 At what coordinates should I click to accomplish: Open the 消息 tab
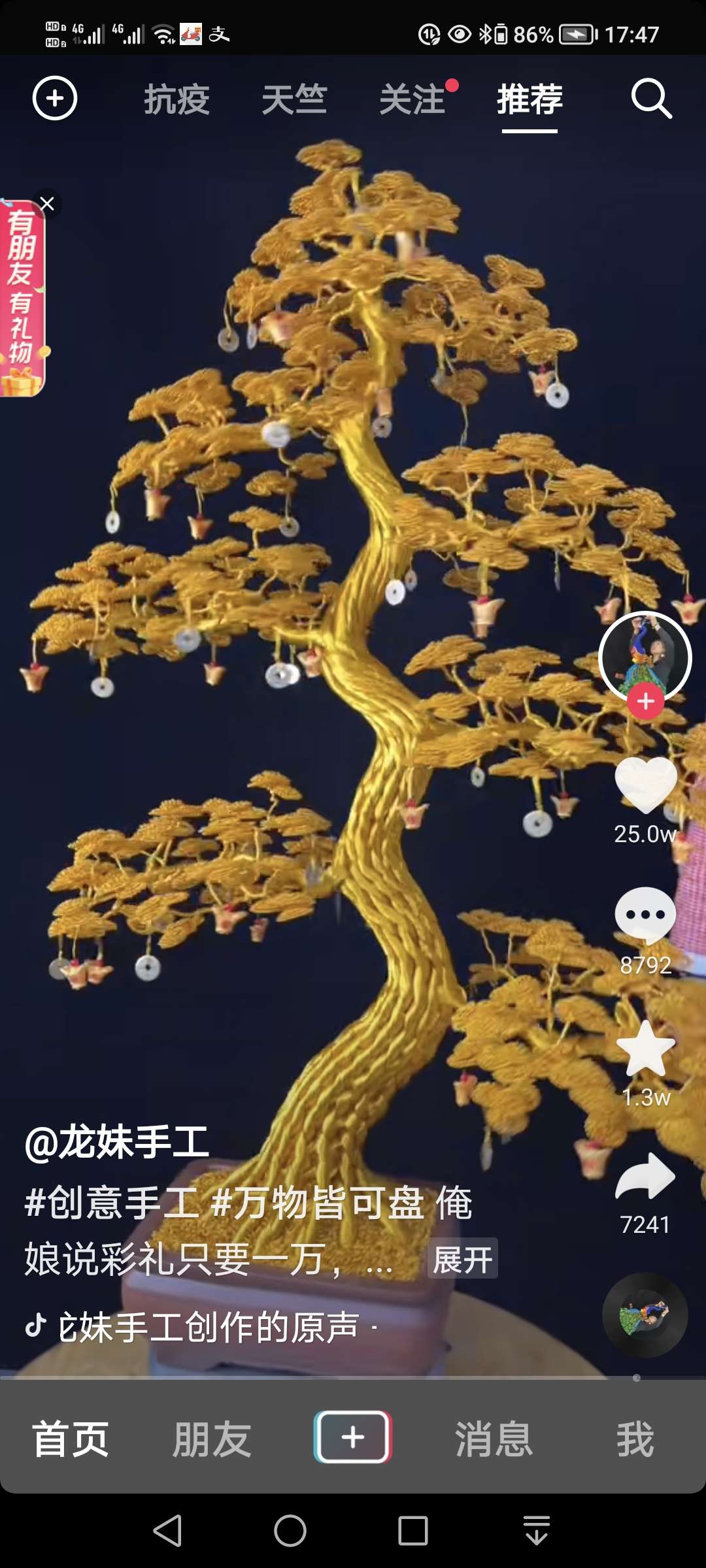[494, 1439]
